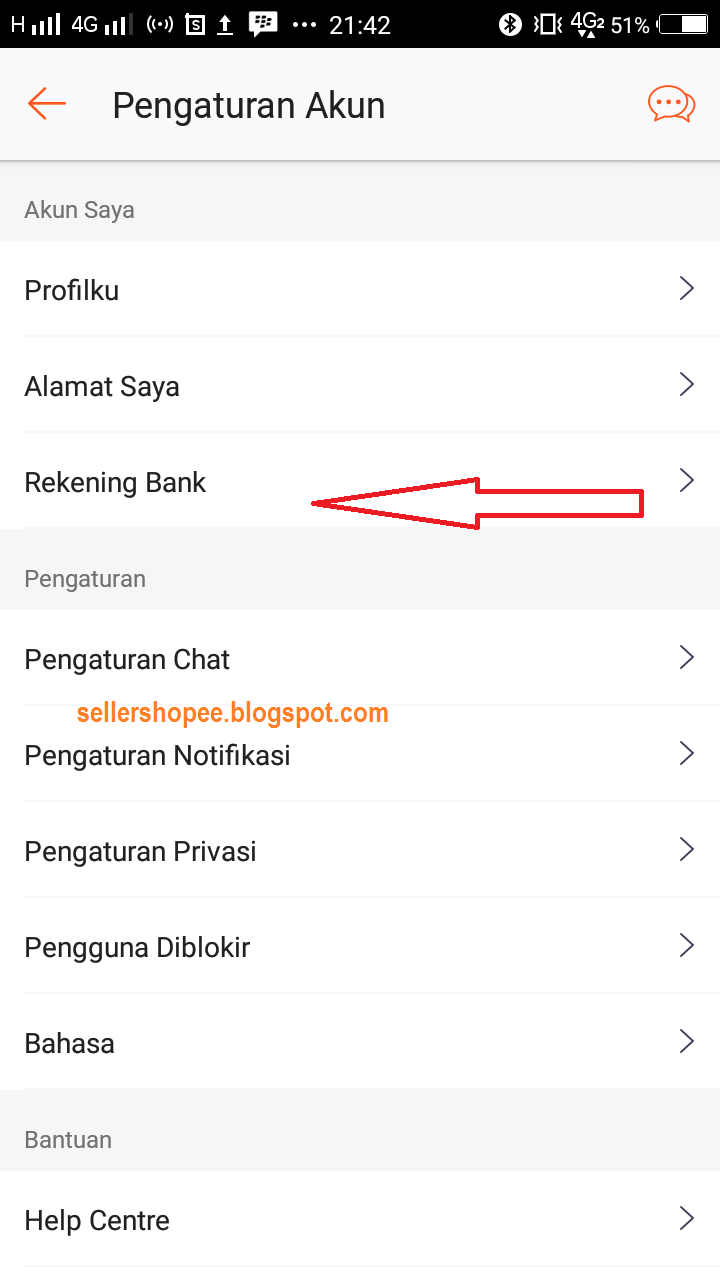
Task: Open Profilku settings
Action: point(360,290)
